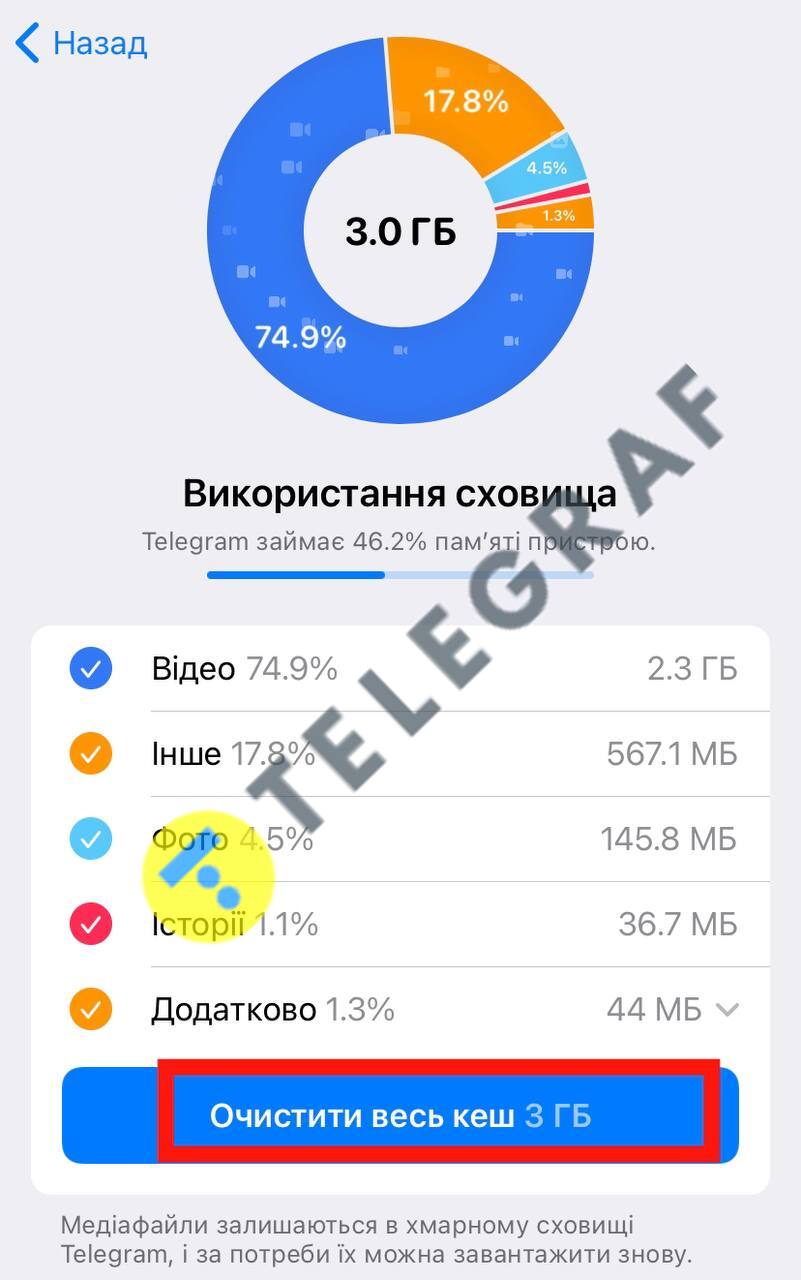Uncheck the Інше checkbox
801x1280 pixels.
point(91,753)
